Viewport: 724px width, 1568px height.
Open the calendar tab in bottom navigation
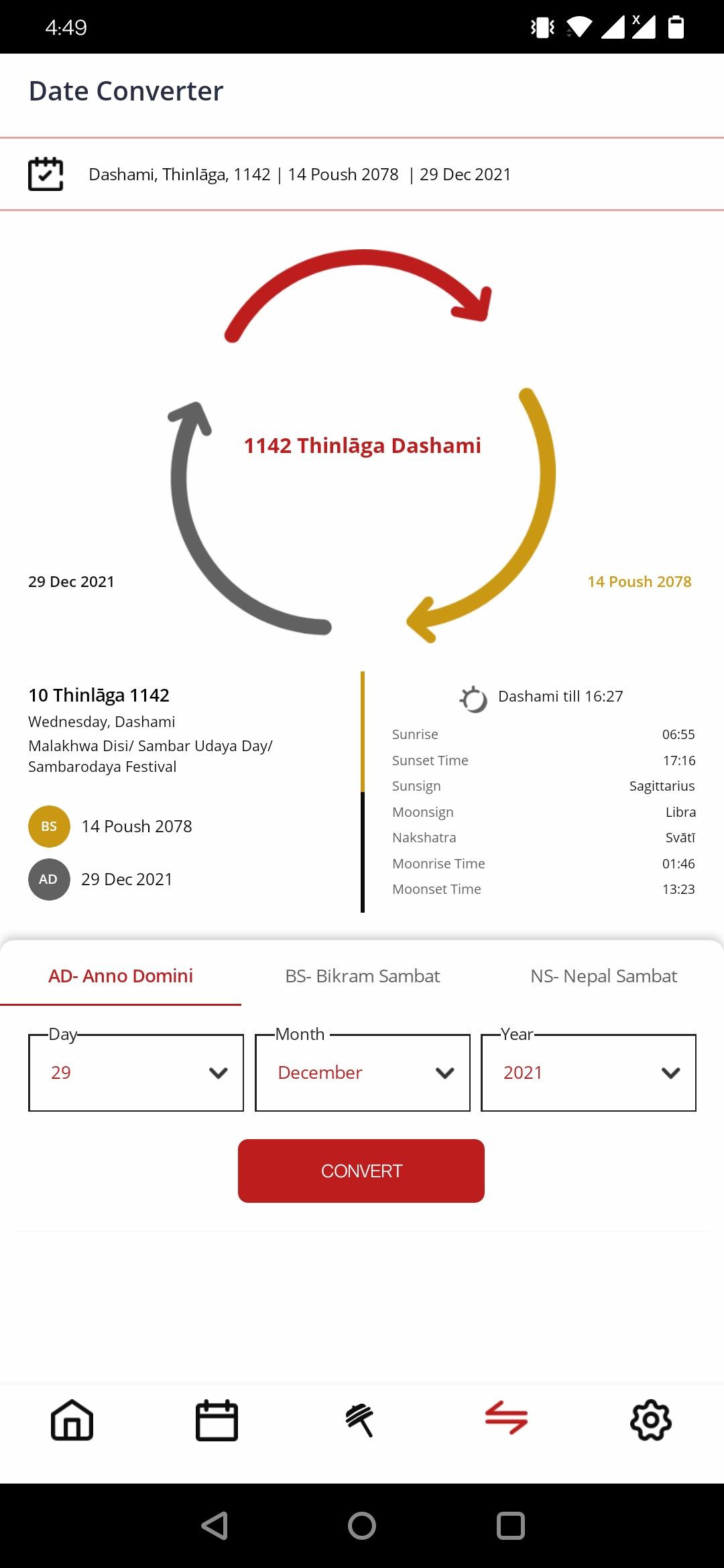217,1420
